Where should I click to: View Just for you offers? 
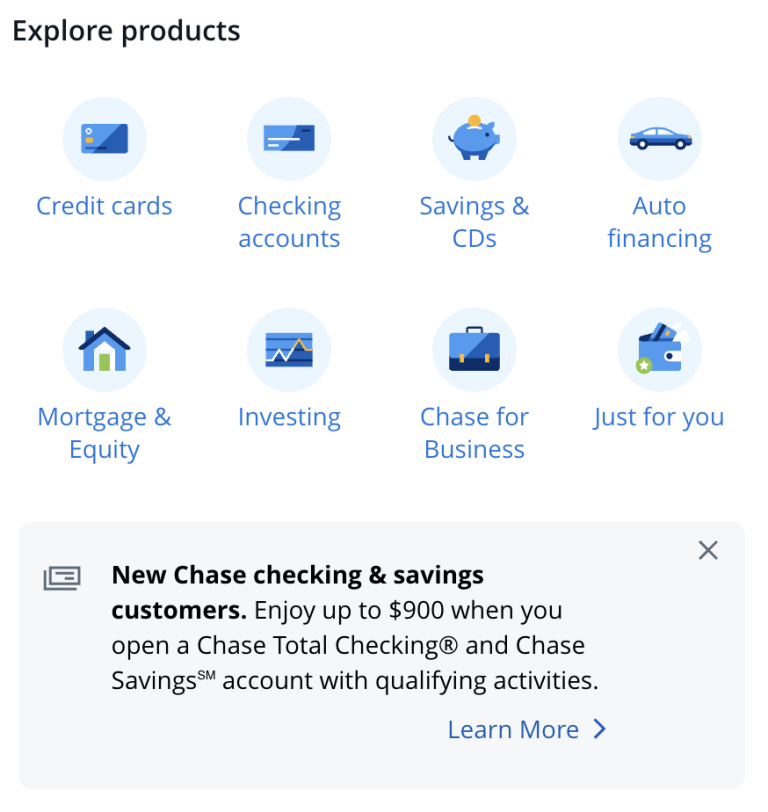click(x=659, y=370)
